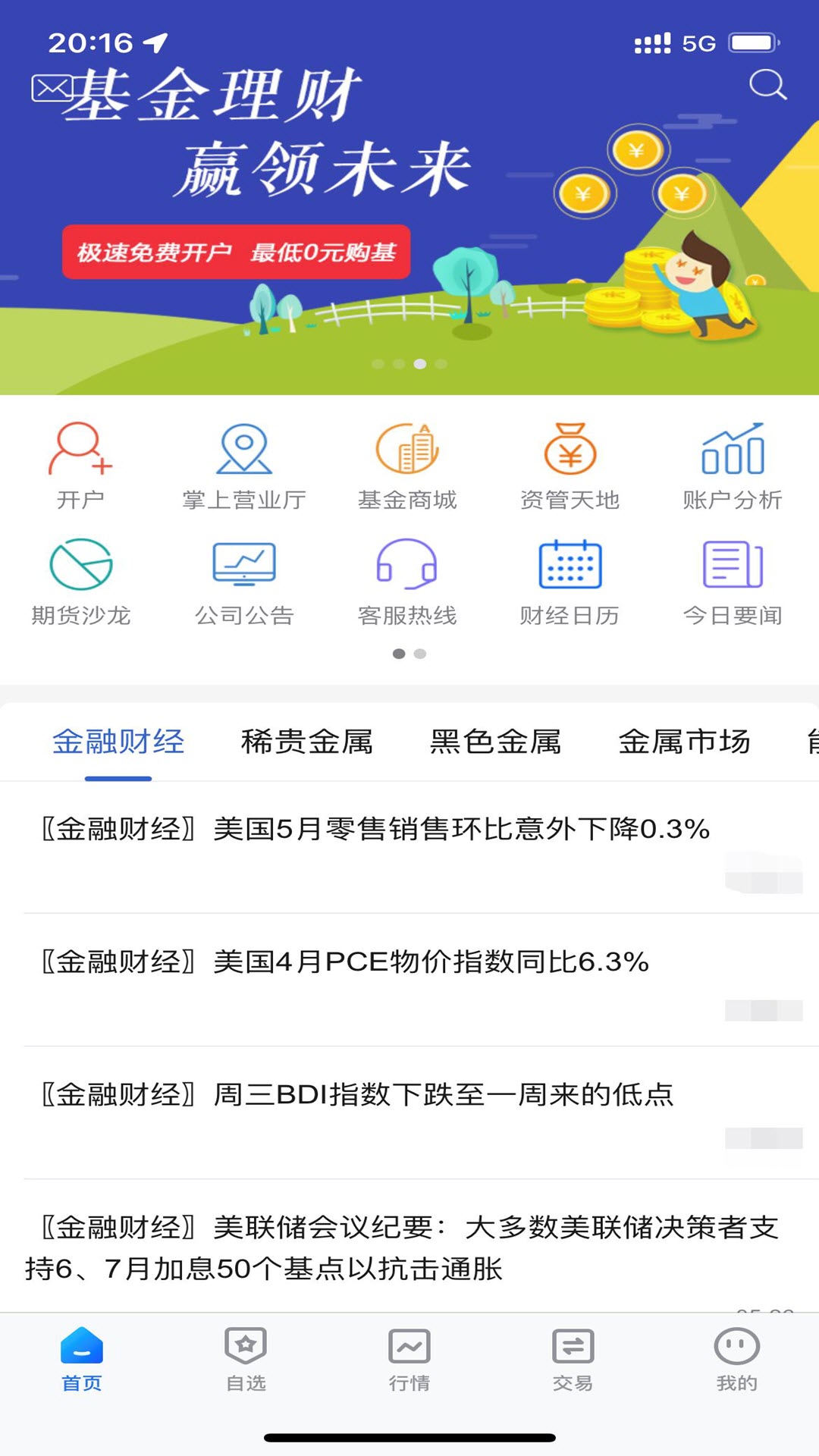The image size is (819, 1456).
Task: Read the 周三BDI指数 article
Action: [x=358, y=1095]
